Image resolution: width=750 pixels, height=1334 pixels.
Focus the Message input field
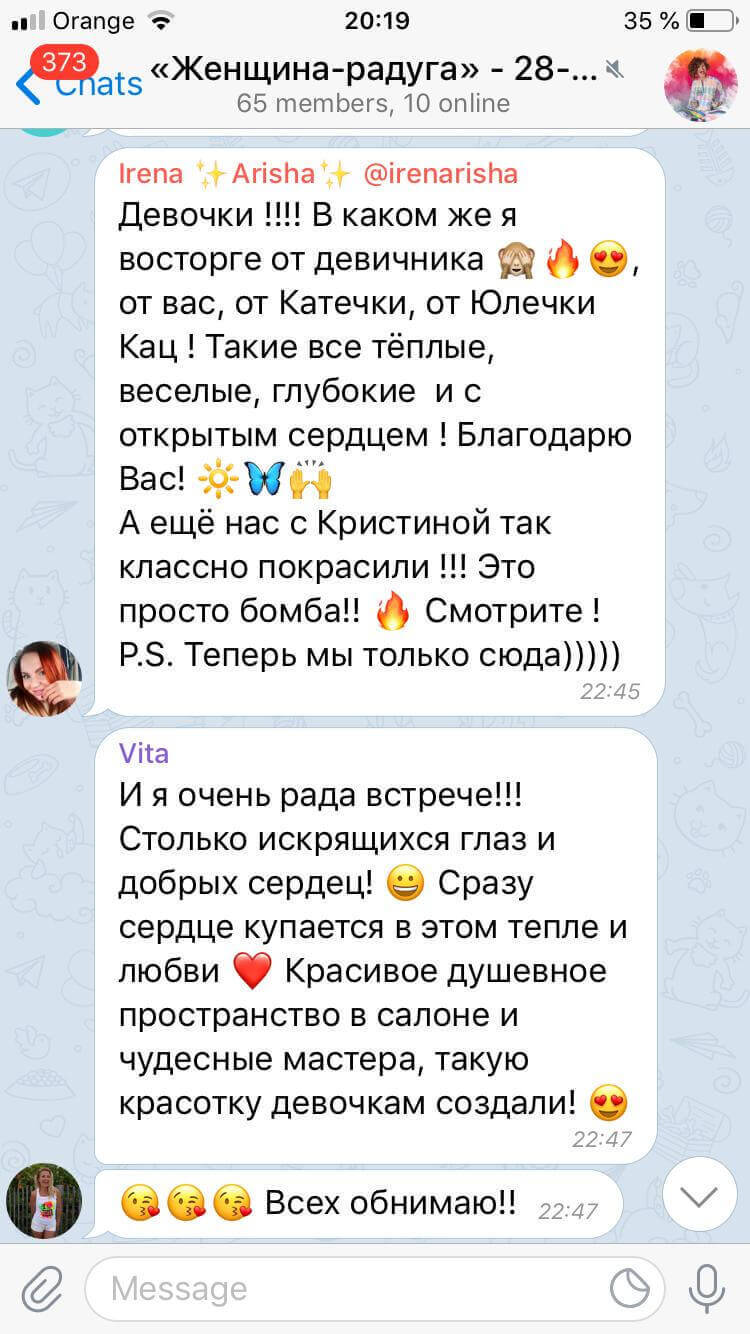point(350,1289)
